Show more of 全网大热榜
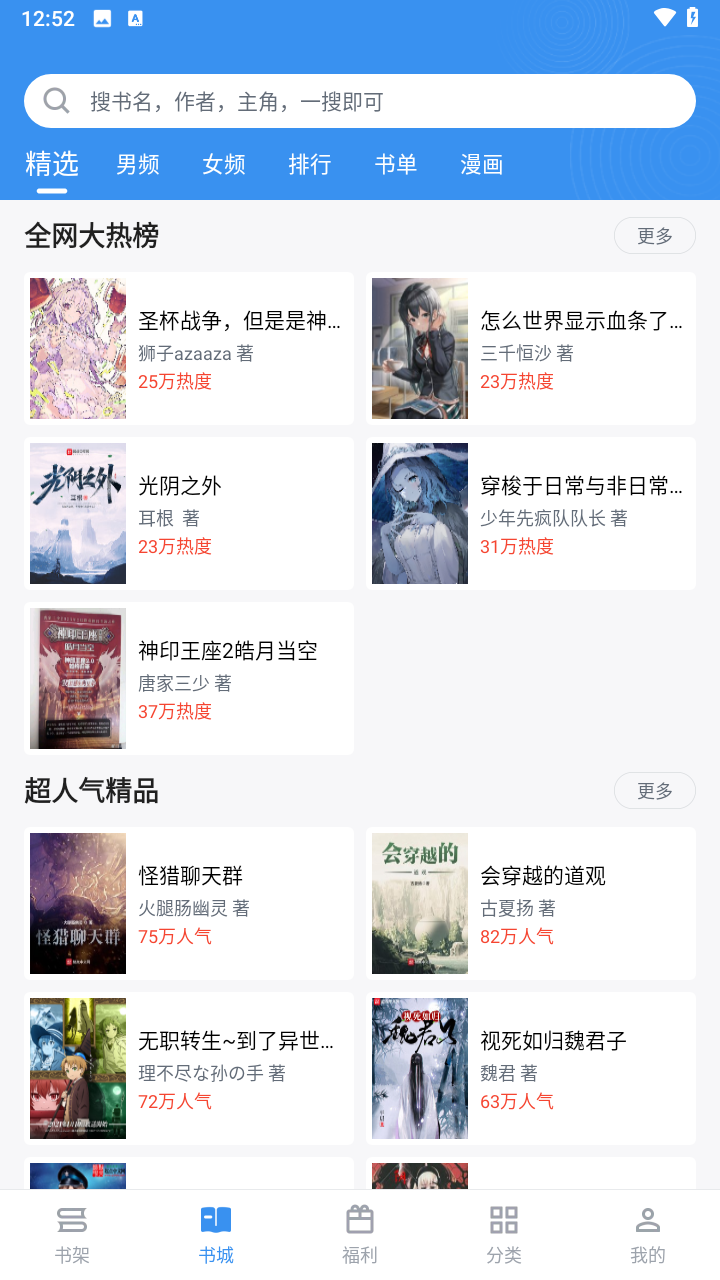This screenshot has height=1280, width=720. click(654, 236)
